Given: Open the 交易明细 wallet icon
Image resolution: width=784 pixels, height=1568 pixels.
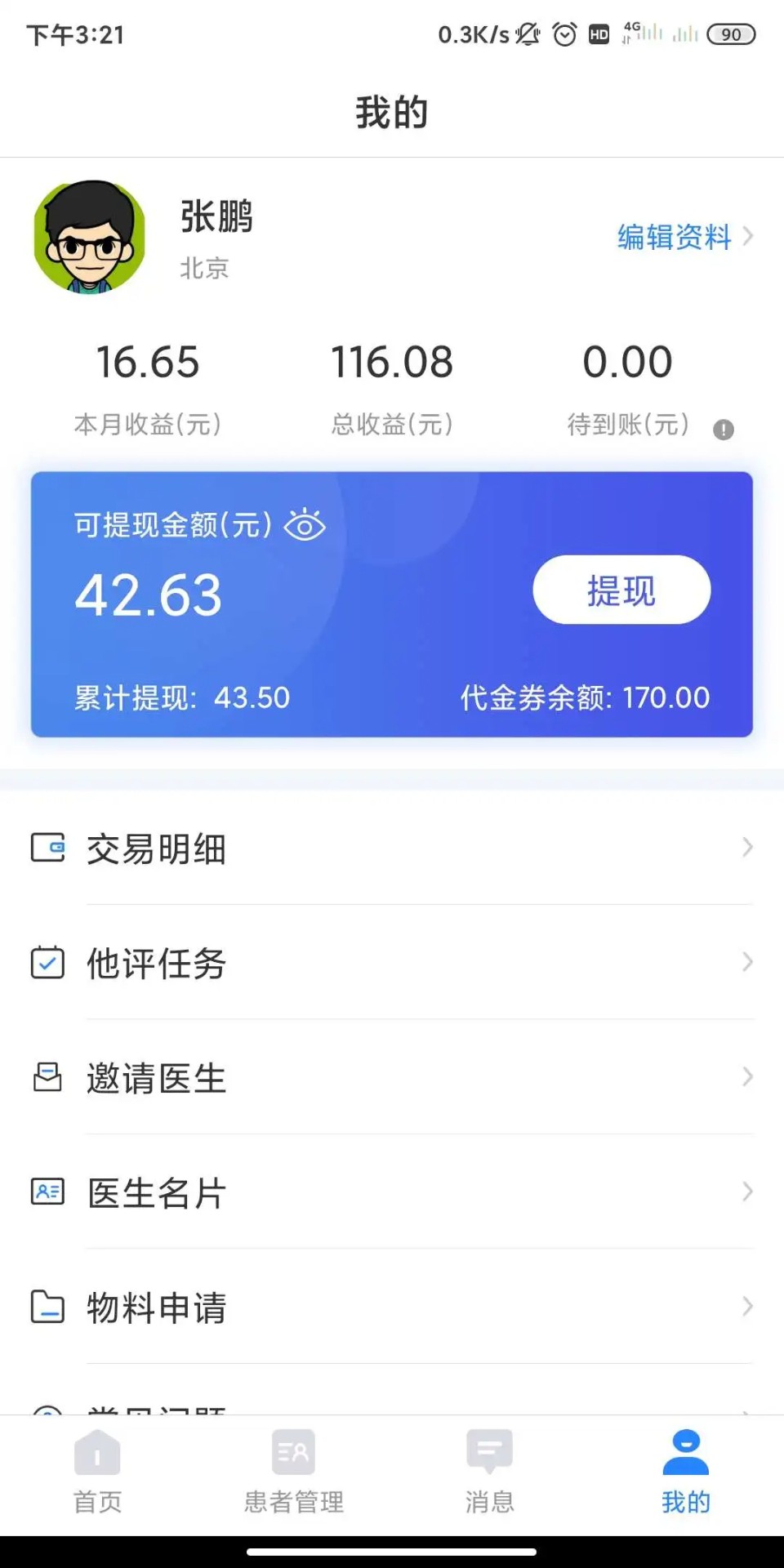Looking at the screenshot, I should point(47,848).
